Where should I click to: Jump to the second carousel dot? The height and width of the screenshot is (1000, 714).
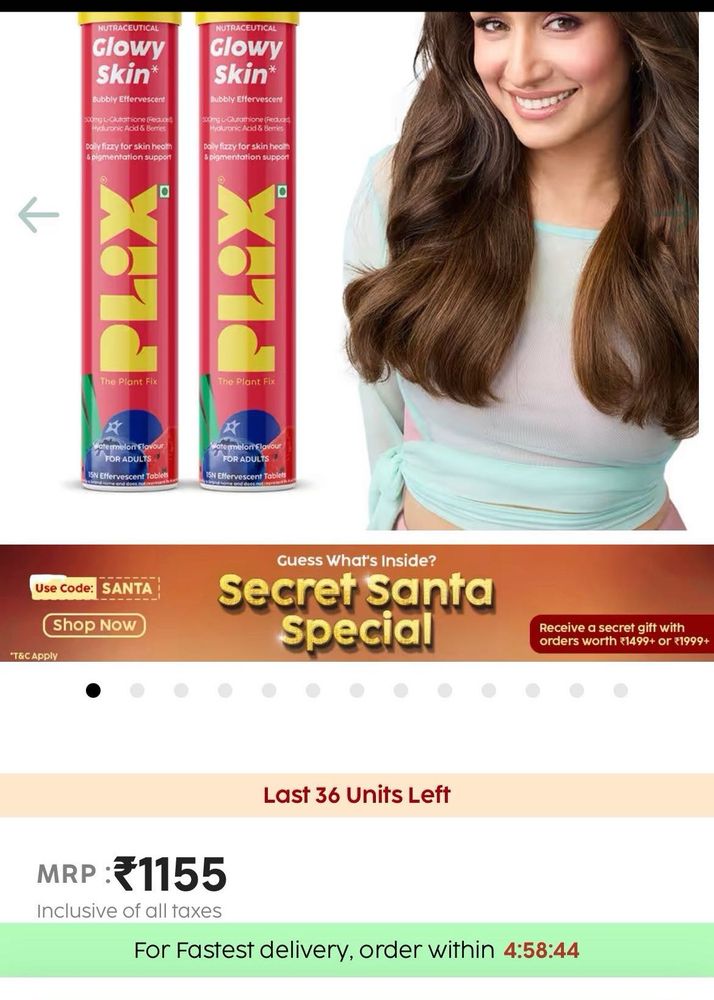(137, 690)
